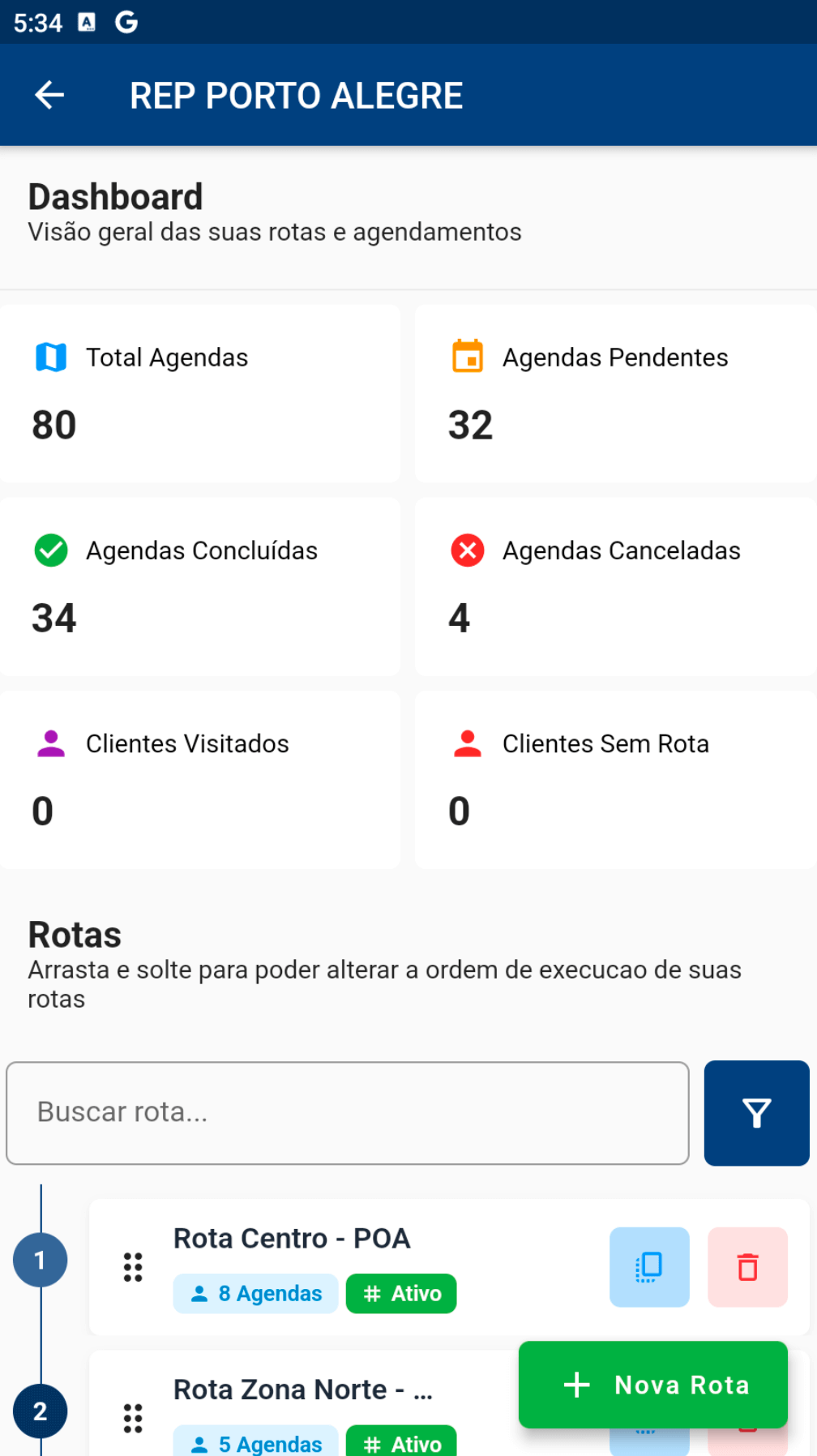Image resolution: width=817 pixels, height=1456 pixels.
Task: Open the filter options for routes
Action: 756,1113
